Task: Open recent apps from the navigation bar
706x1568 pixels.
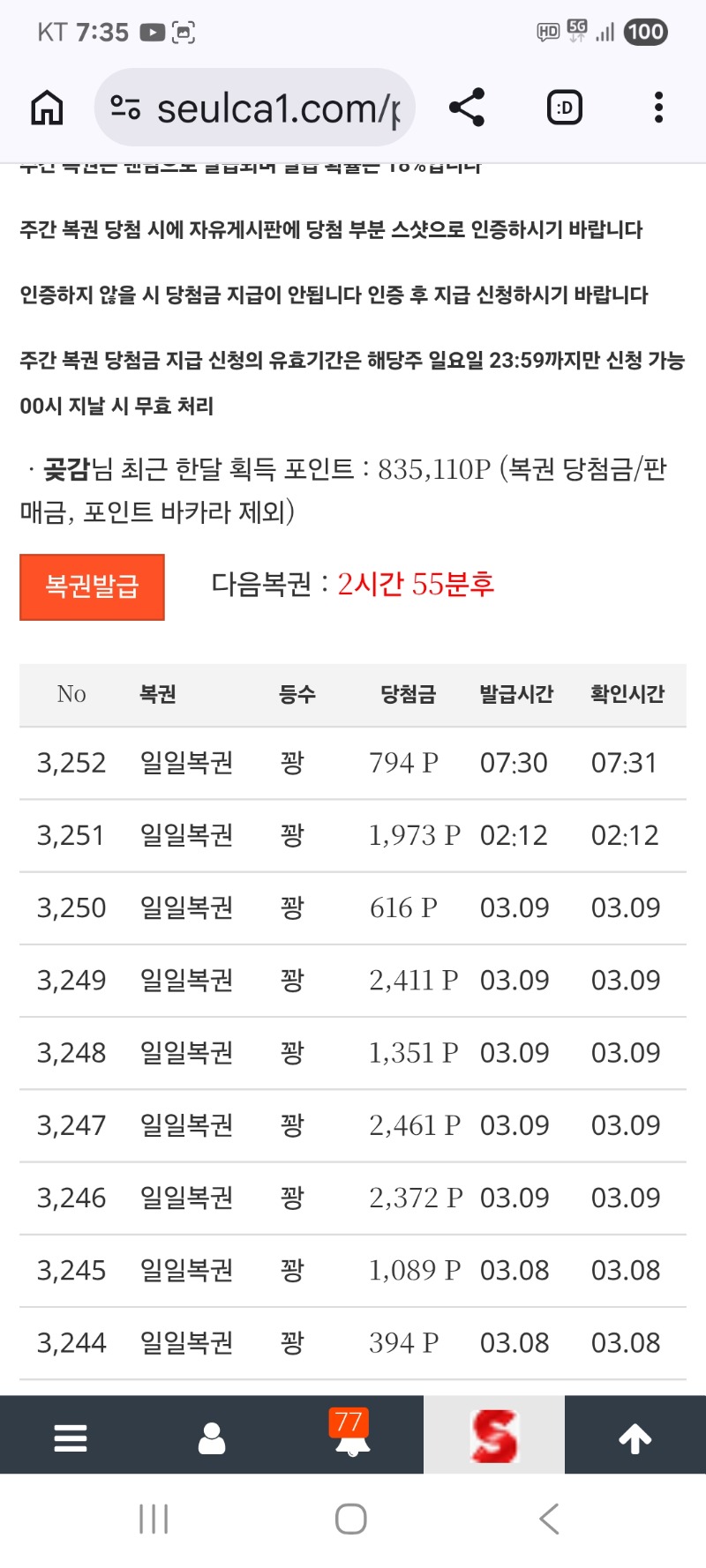Action: pyautogui.click(x=154, y=1519)
